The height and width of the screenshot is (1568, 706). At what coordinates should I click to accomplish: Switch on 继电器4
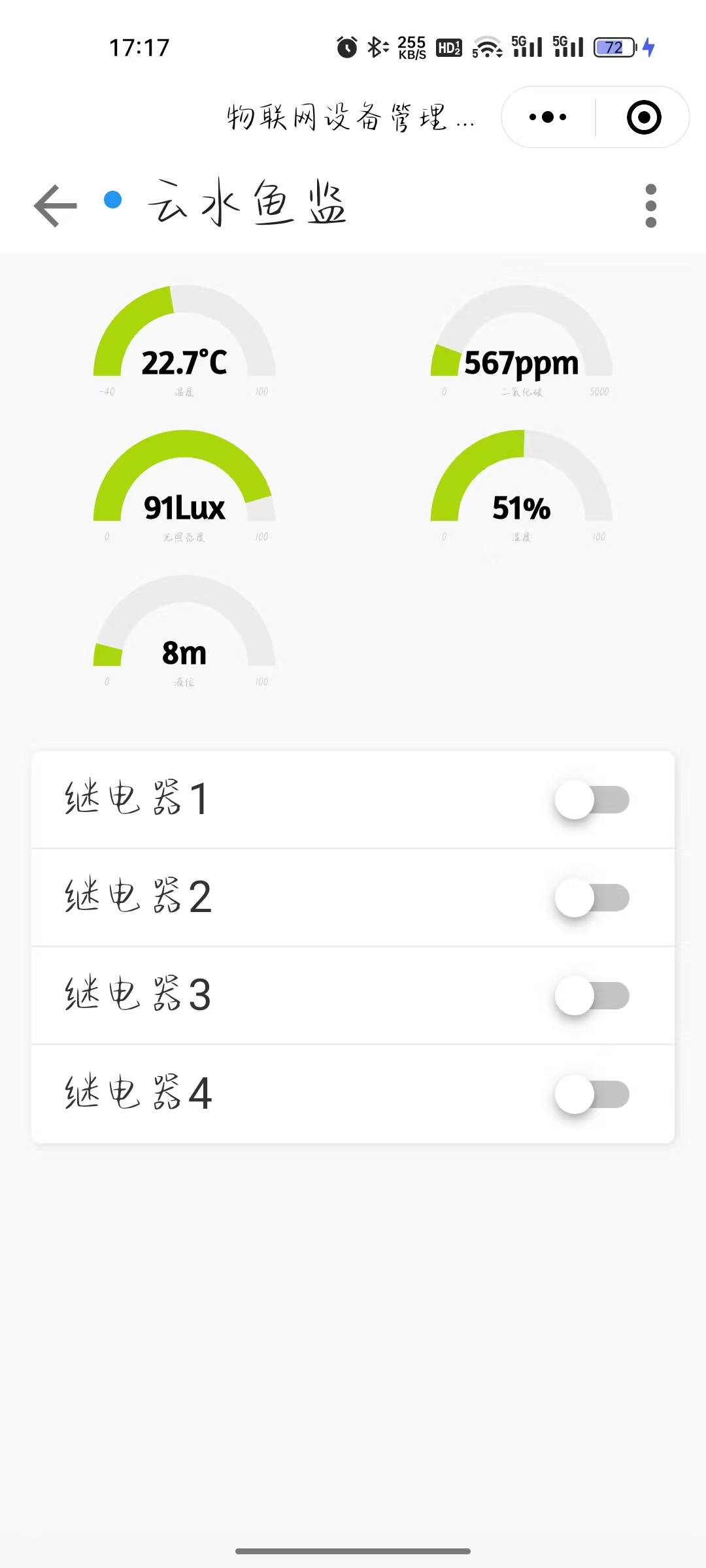(592, 1094)
